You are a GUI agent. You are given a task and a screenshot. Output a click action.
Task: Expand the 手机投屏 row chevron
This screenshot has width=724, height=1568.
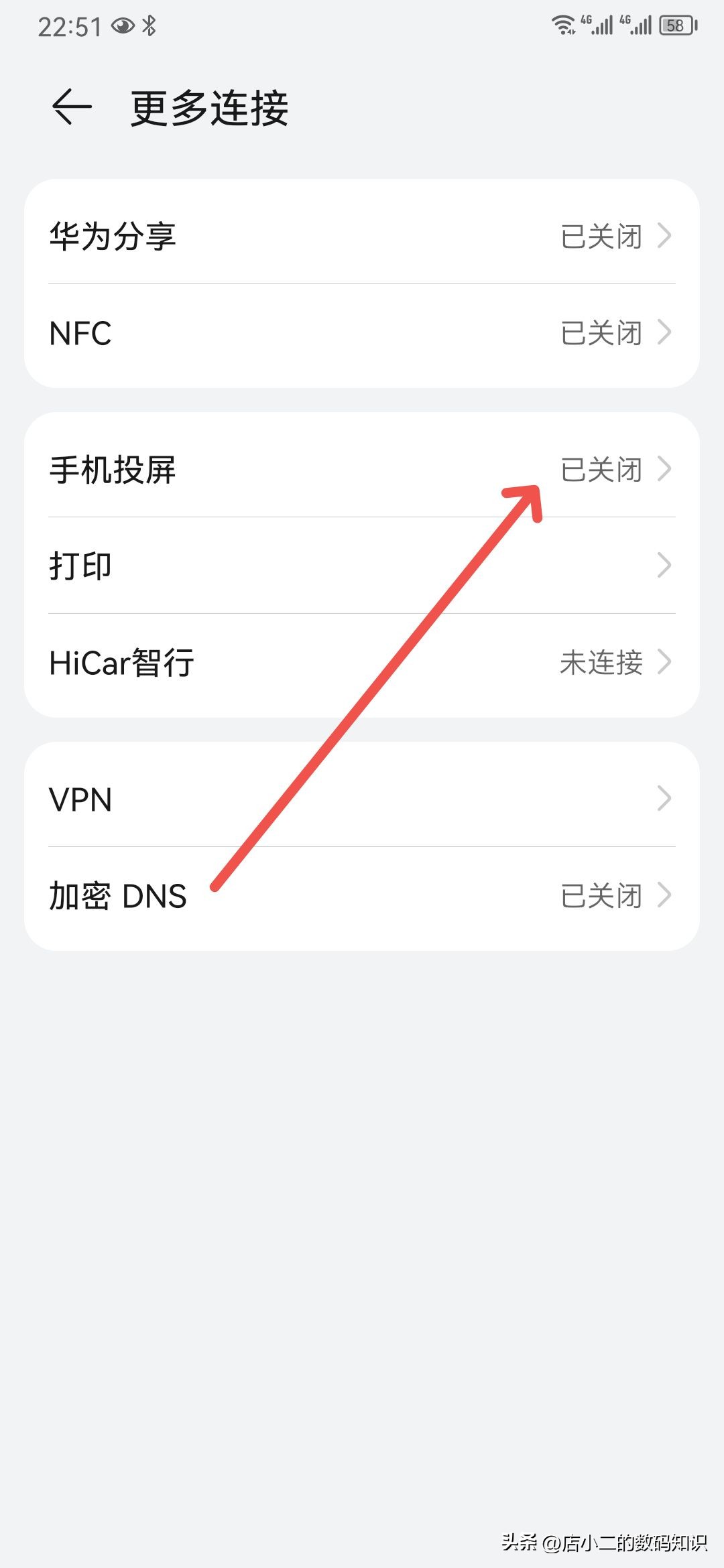[x=664, y=470]
